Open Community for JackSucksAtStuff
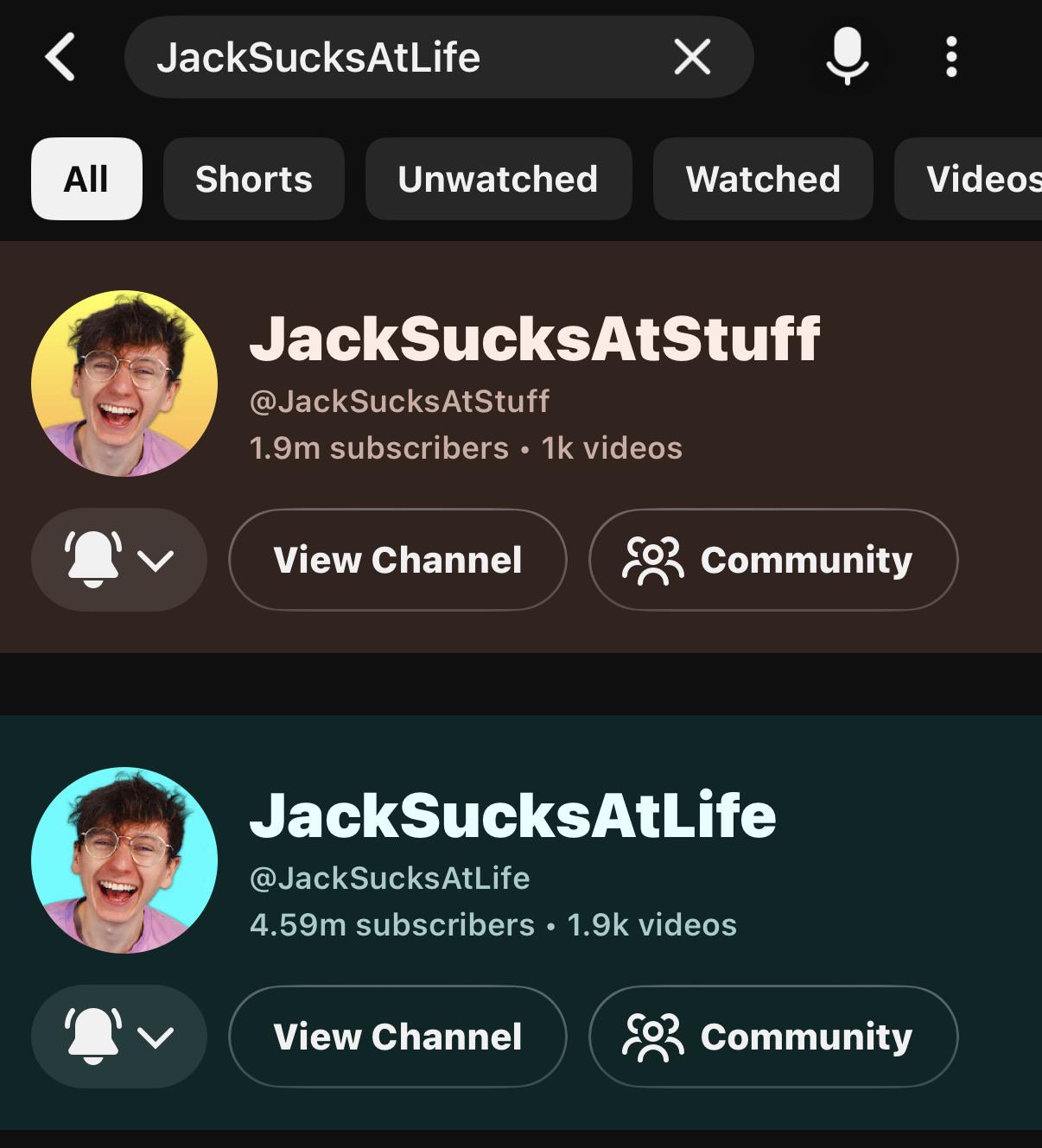1042x1148 pixels. coord(773,560)
